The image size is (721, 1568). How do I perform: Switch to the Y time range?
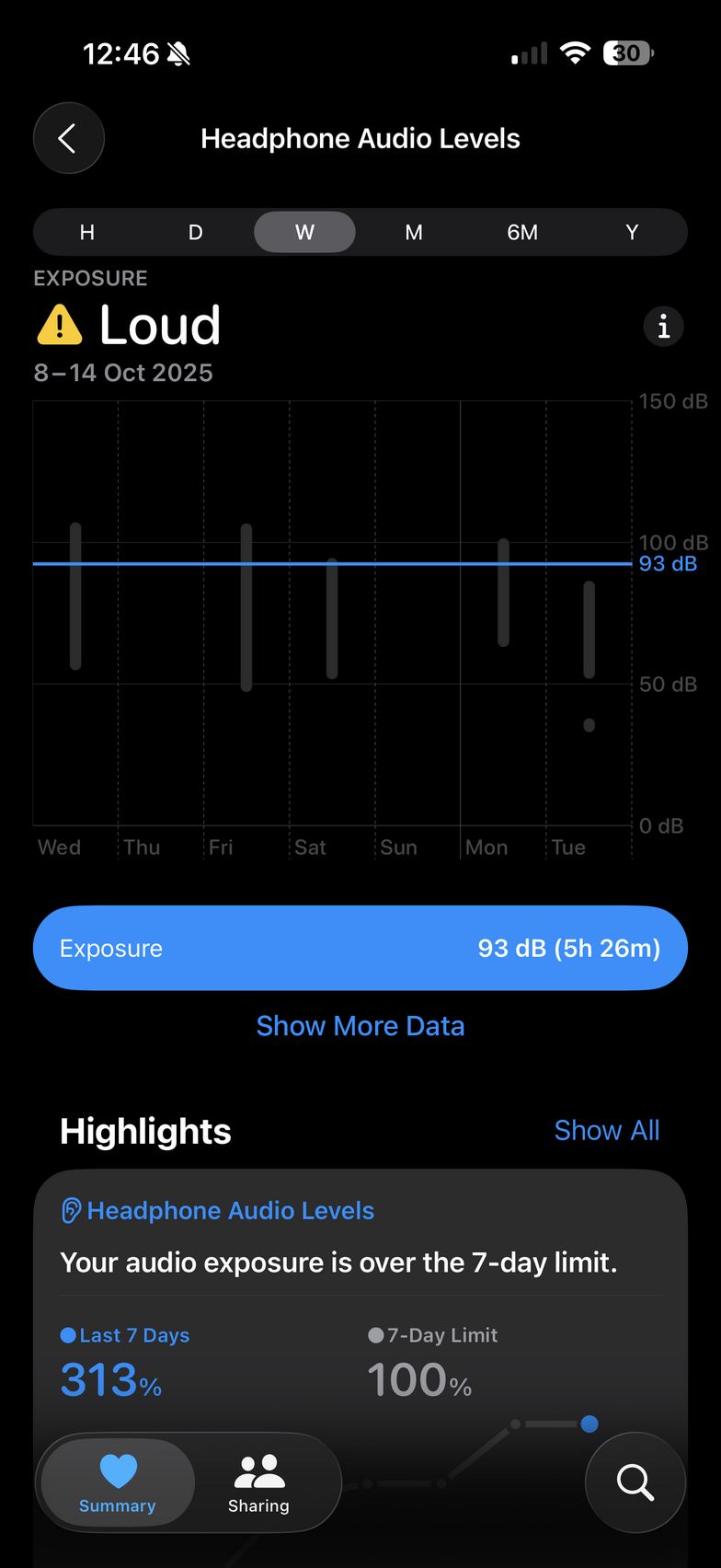click(x=632, y=232)
